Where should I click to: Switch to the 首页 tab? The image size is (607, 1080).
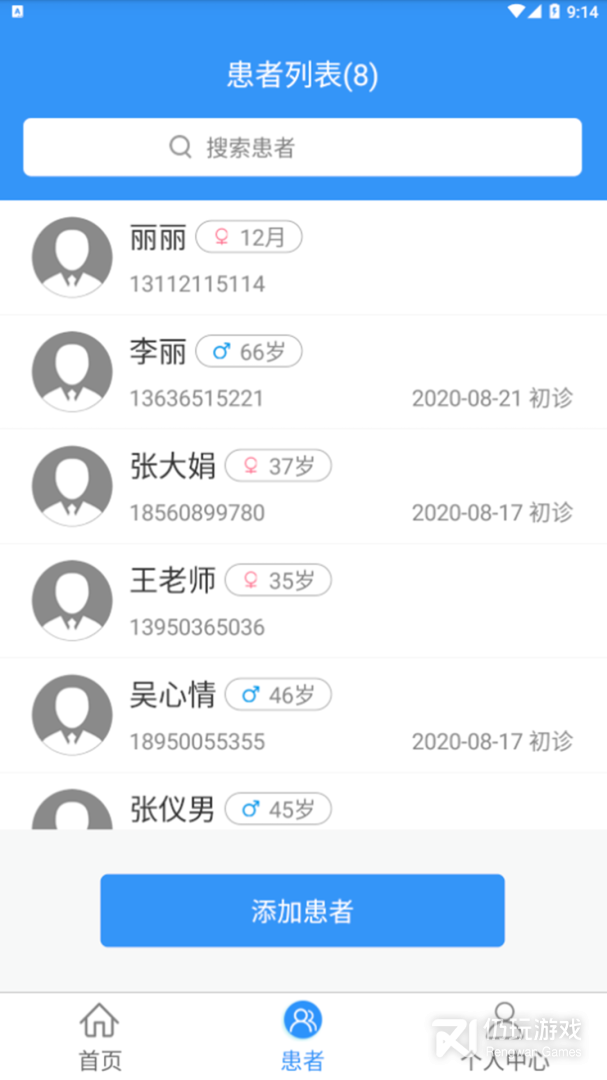tap(100, 1037)
